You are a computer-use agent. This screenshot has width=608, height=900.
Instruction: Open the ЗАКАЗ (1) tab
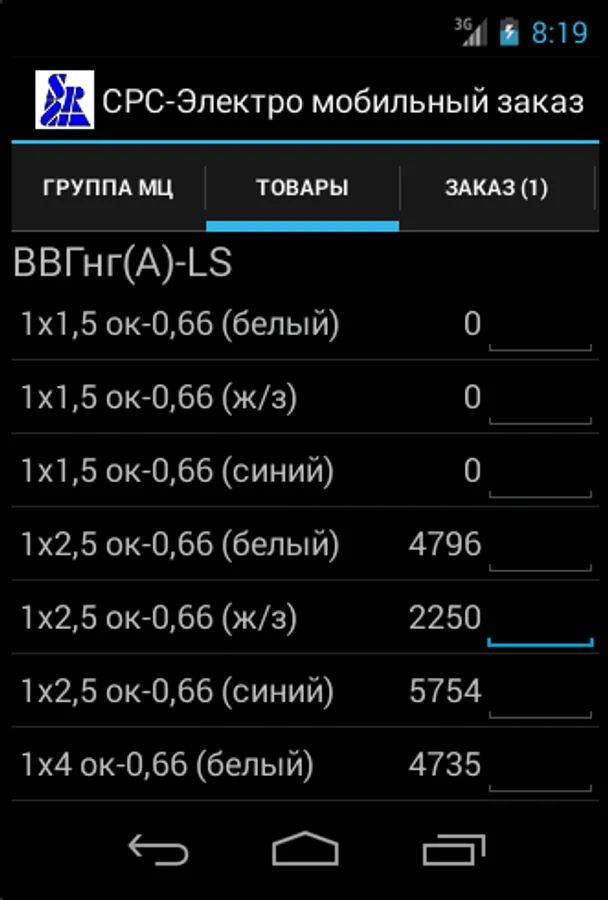click(x=496, y=188)
